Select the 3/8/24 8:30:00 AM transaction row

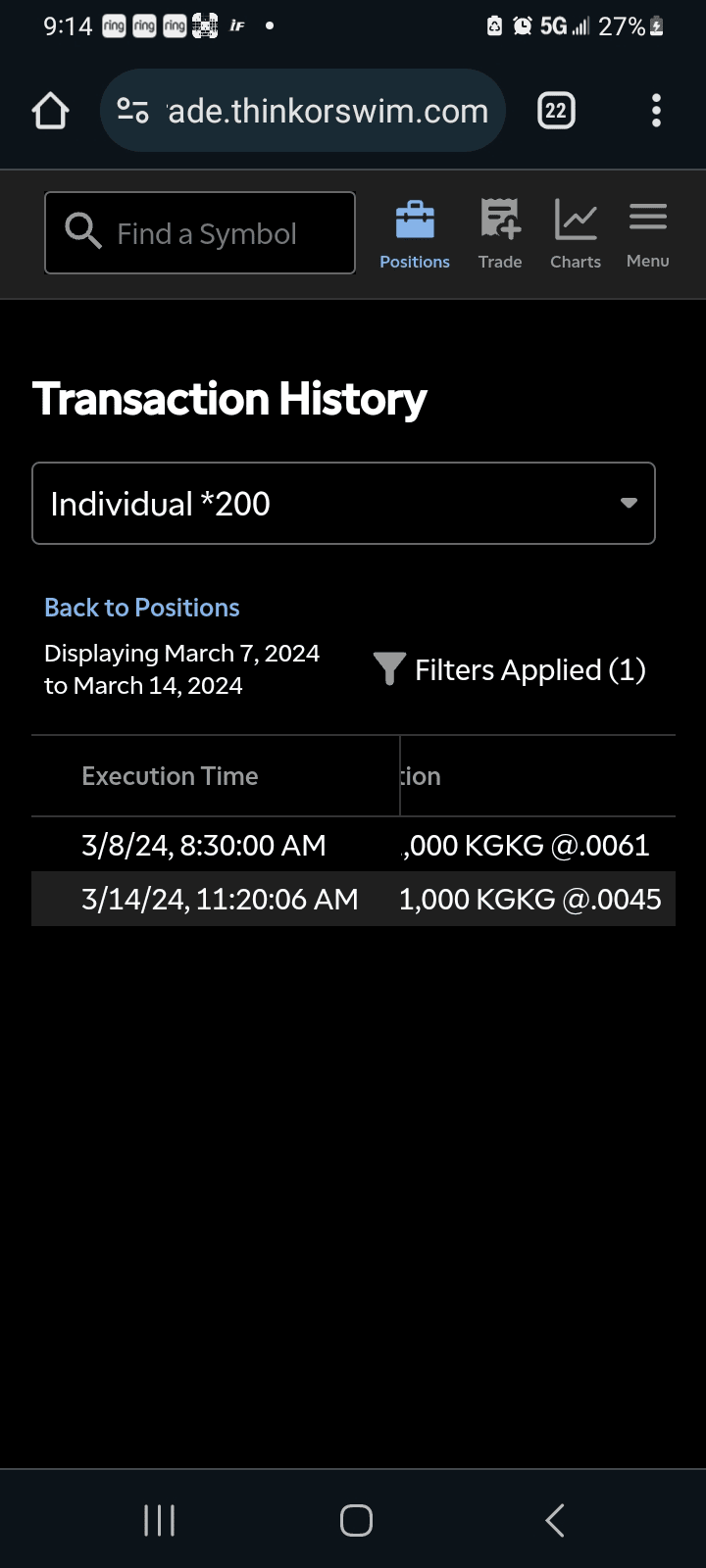[x=353, y=845]
